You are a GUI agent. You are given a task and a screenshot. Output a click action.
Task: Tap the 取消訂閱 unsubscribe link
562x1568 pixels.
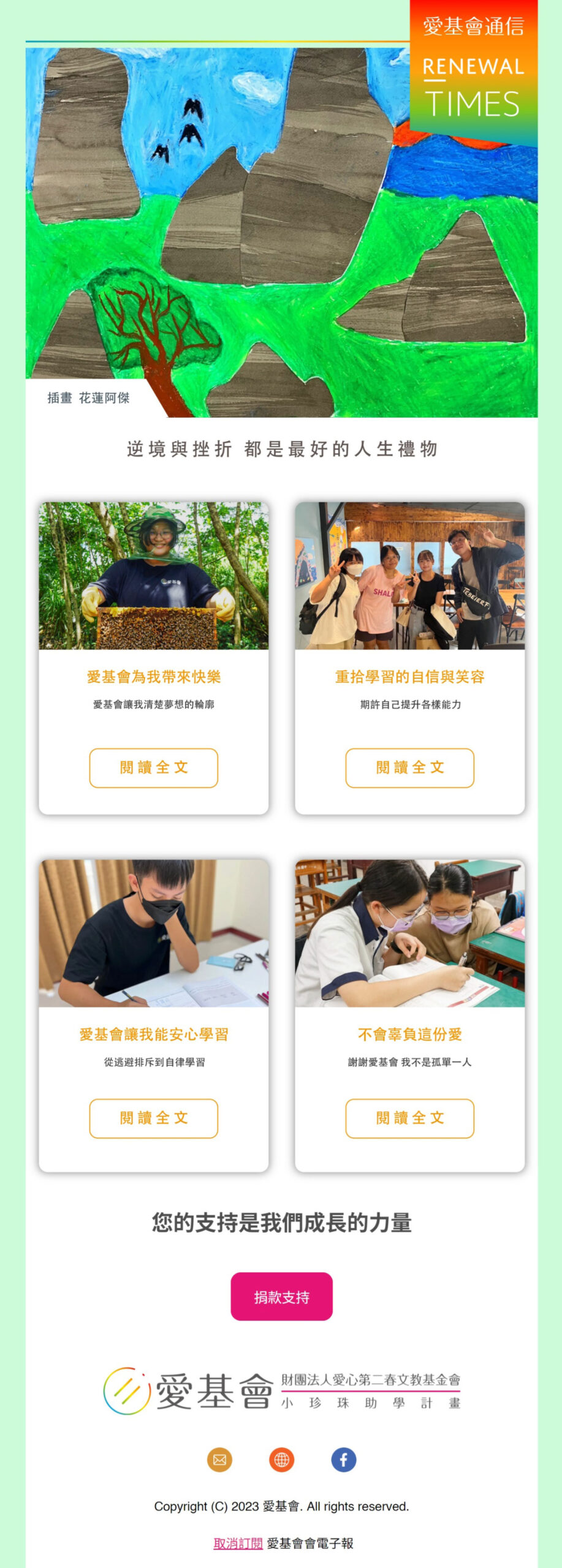point(238,1543)
